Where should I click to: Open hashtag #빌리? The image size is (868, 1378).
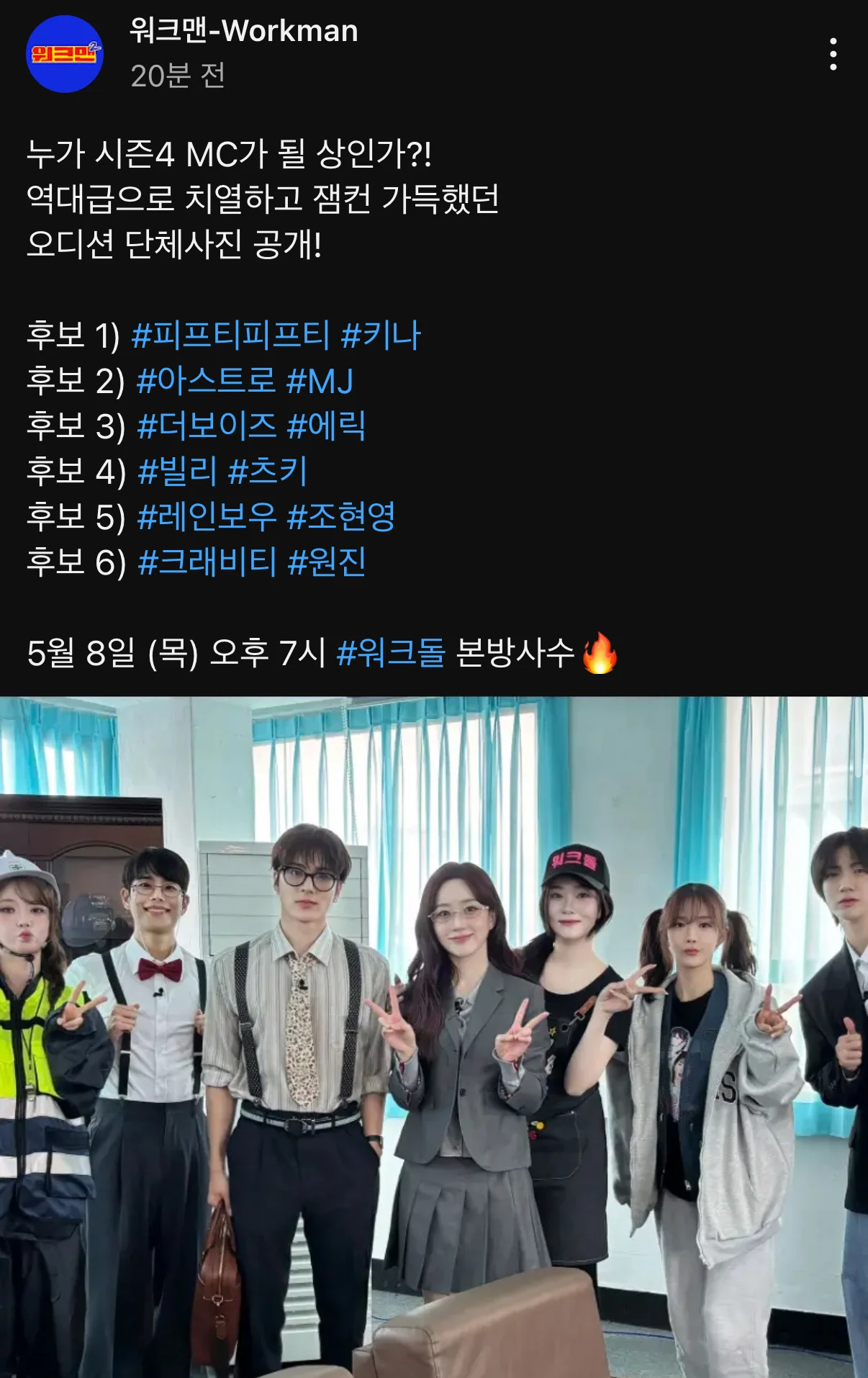[x=177, y=472]
